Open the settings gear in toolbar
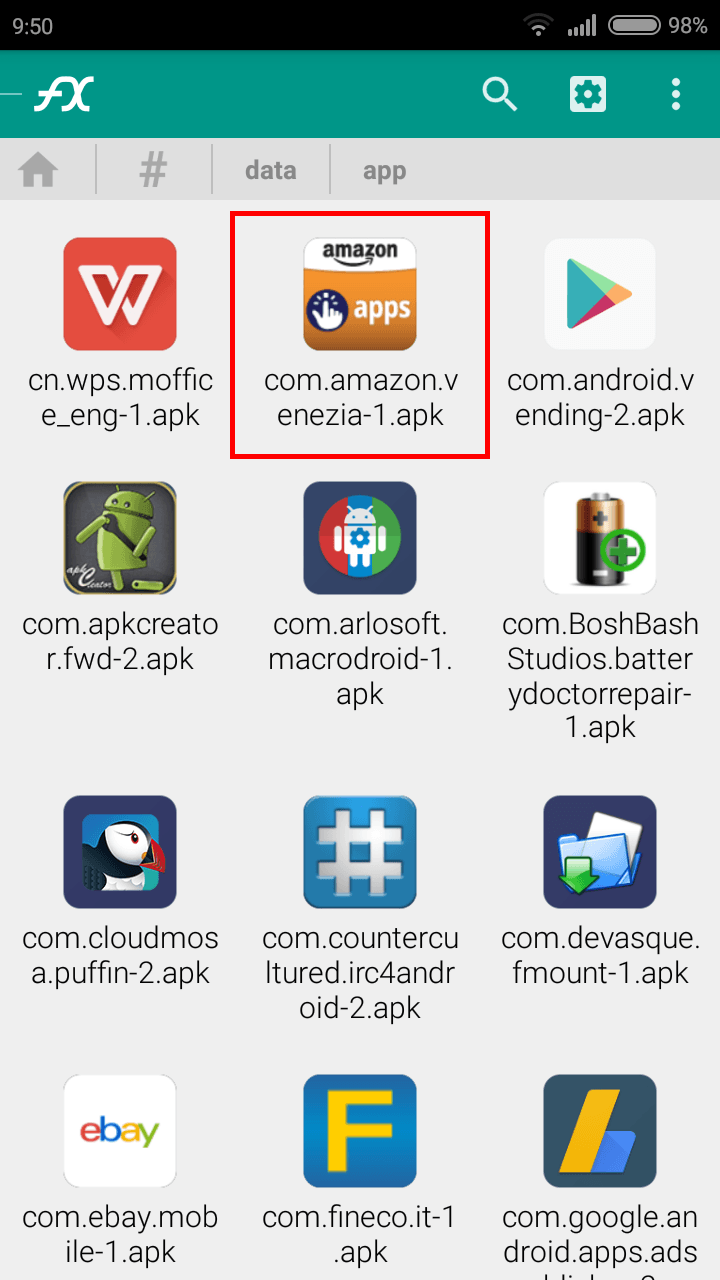 tap(588, 95)
